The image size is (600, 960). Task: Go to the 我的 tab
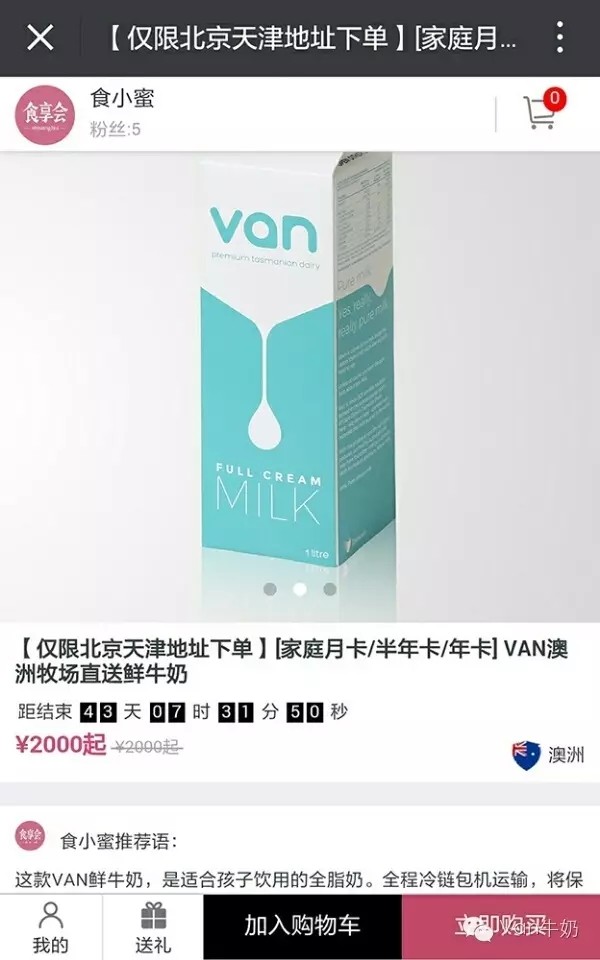[50, 927]
